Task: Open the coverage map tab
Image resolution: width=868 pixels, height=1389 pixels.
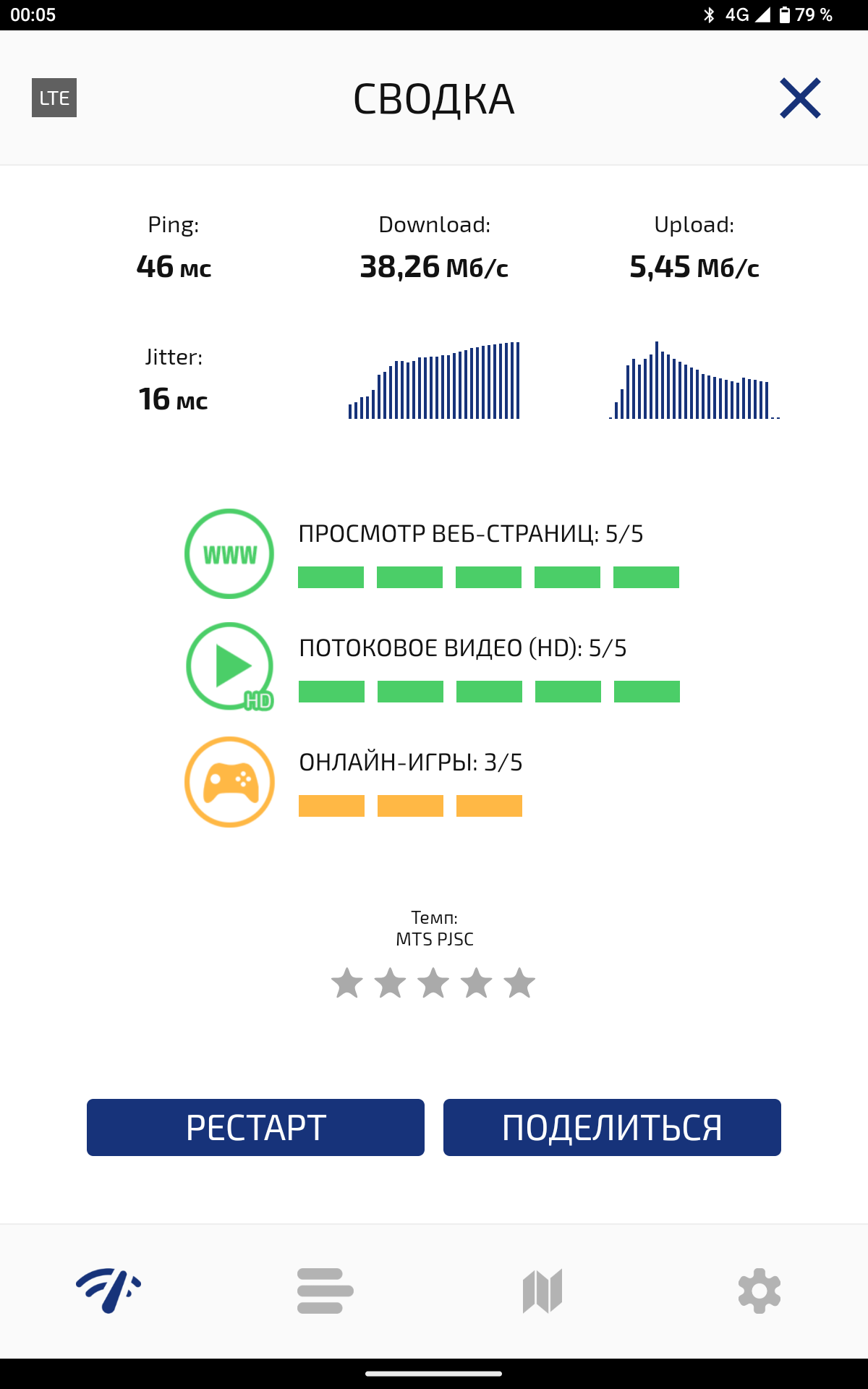Action: pos(542,1291)
